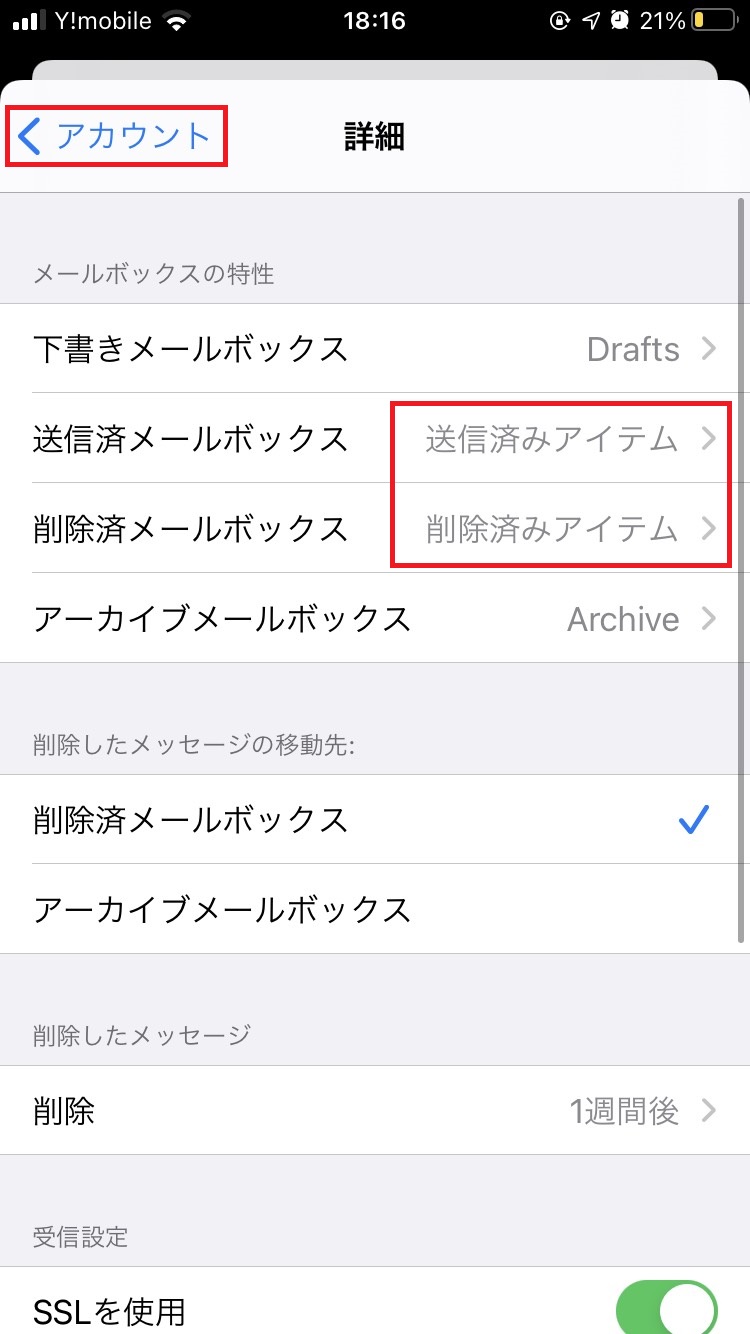Select アーカイブメールボックス as move destination
This screenshot has width=750, height=1334.
[x=375, y=910]
